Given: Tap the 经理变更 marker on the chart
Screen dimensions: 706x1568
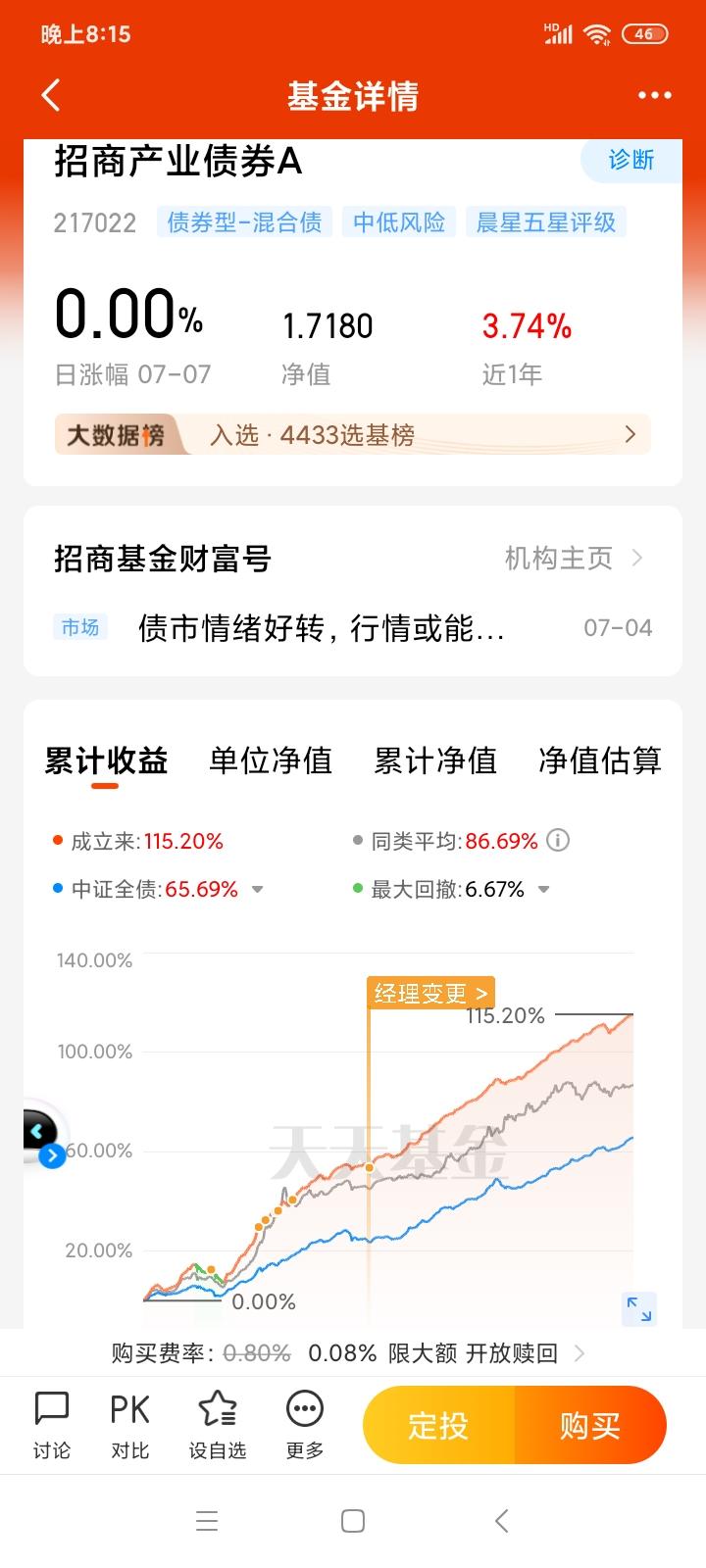Looking at the screenshot, I should 429,993.
